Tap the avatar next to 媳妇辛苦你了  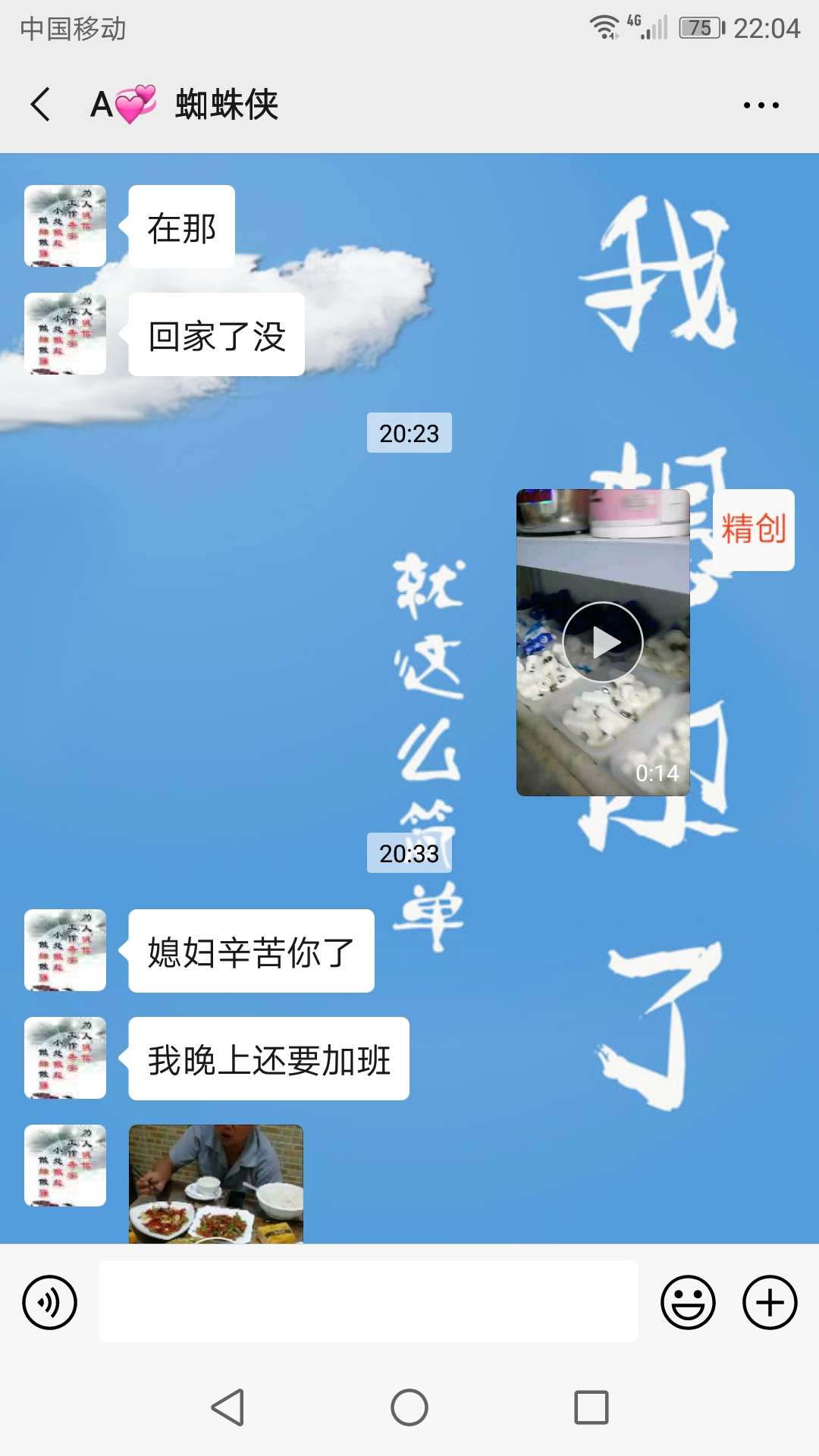pyautogui.click(x=64, y=950)
